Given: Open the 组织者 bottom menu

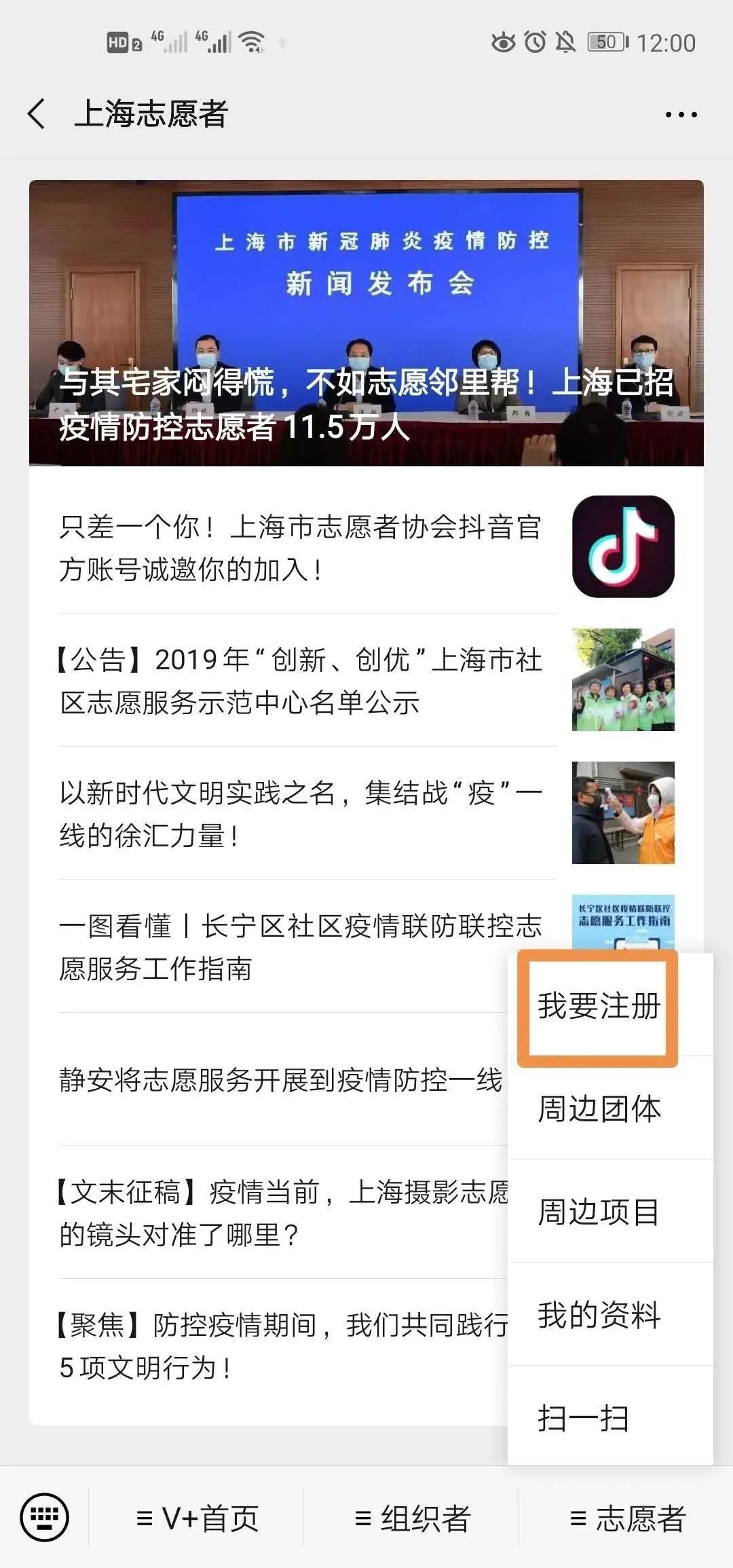Looking at the screenshot, I should [412, 1518].
